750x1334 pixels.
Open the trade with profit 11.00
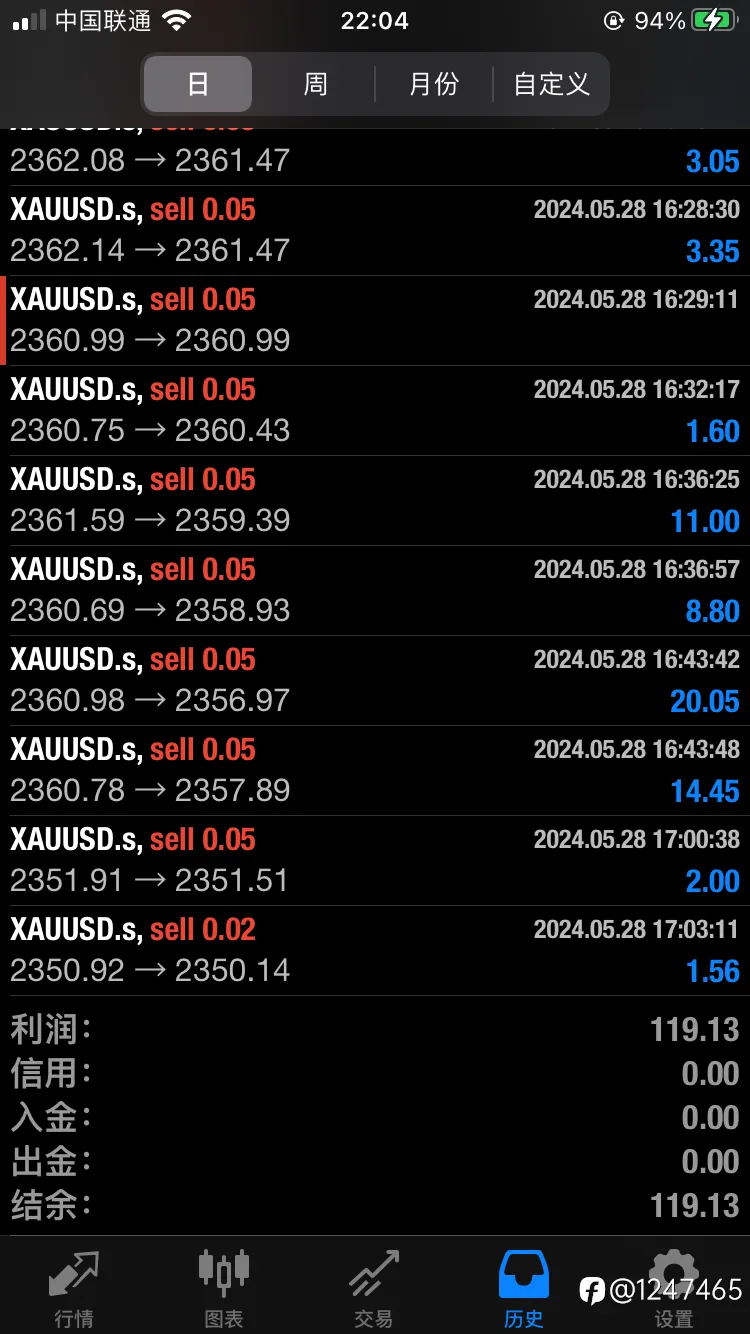(x=375, y=501)
